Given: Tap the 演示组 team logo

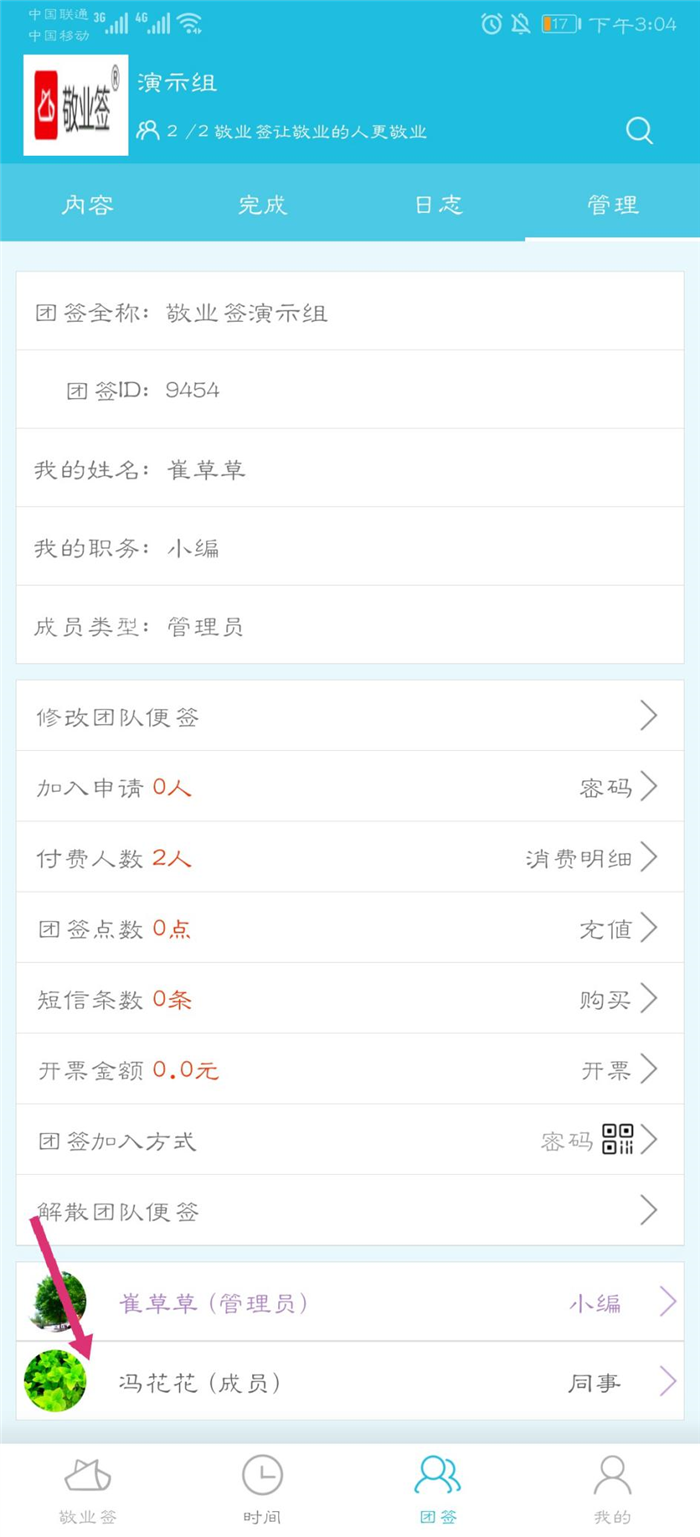Looking at the screenshot, I should pyautogui.click(x=76, y=105).
